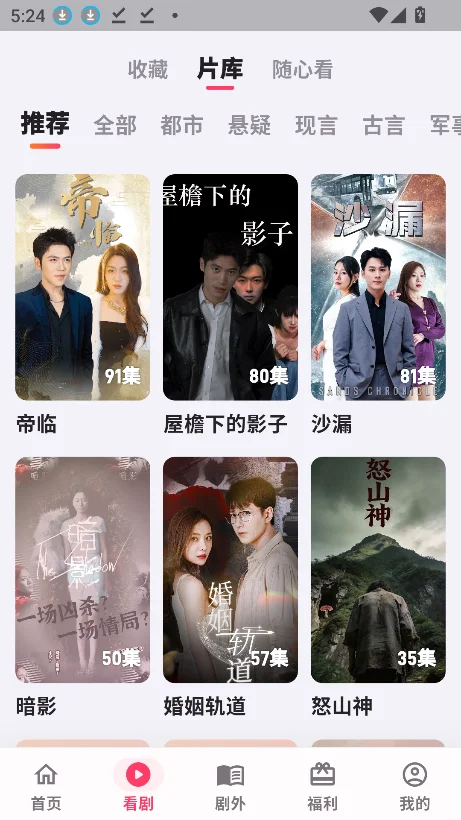Switch to the 随心看 tab

coord(303,70)
